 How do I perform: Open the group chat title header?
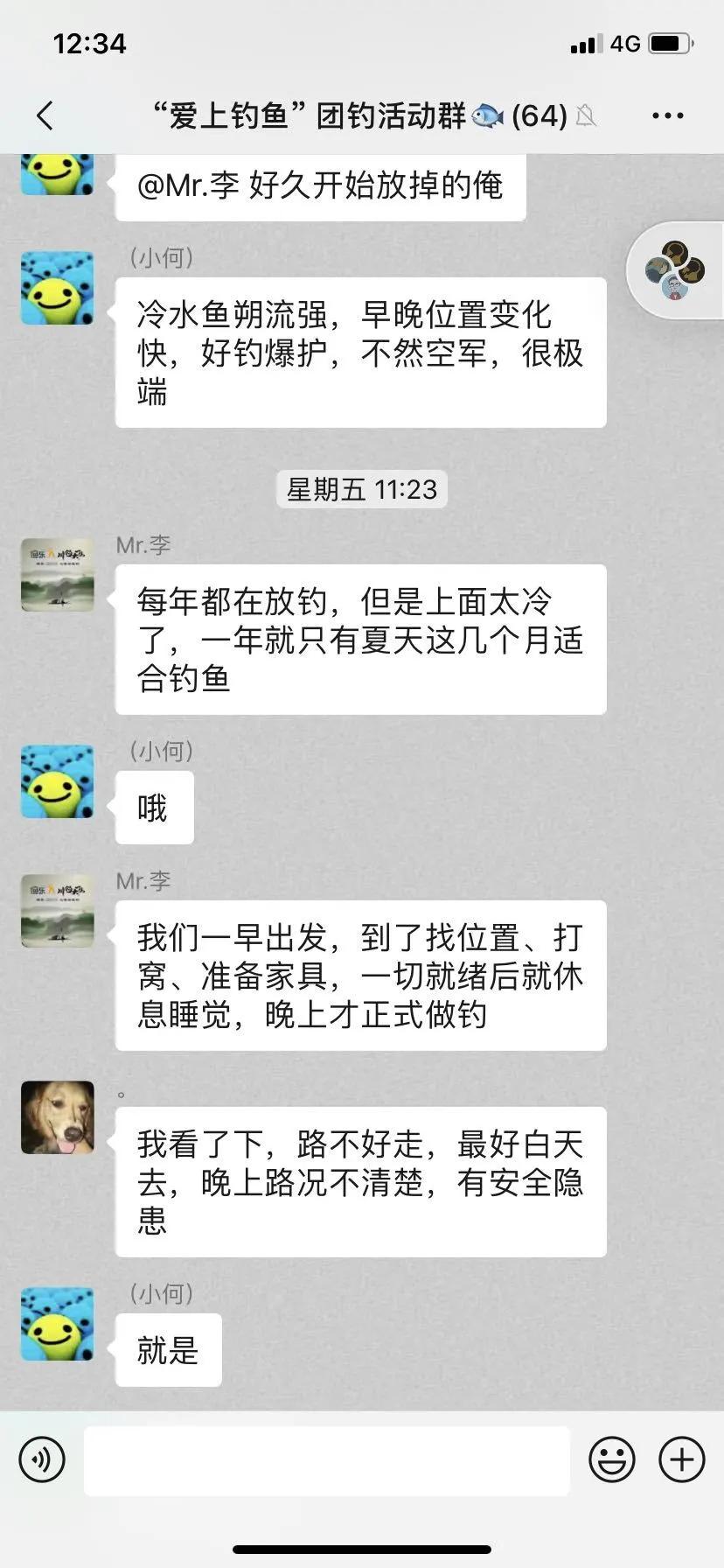(x=306, y=115)
